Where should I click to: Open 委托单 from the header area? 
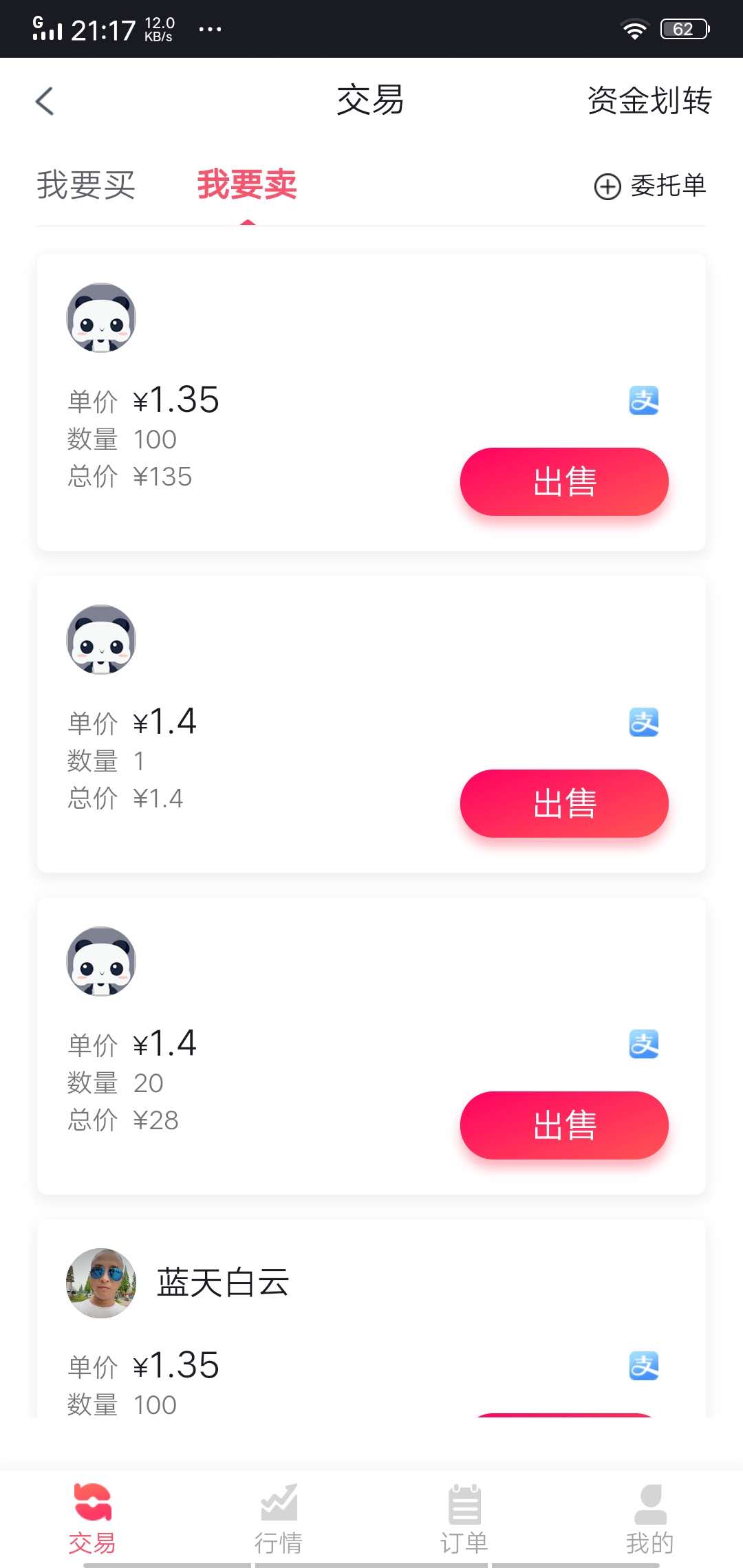tap(667, 186)
